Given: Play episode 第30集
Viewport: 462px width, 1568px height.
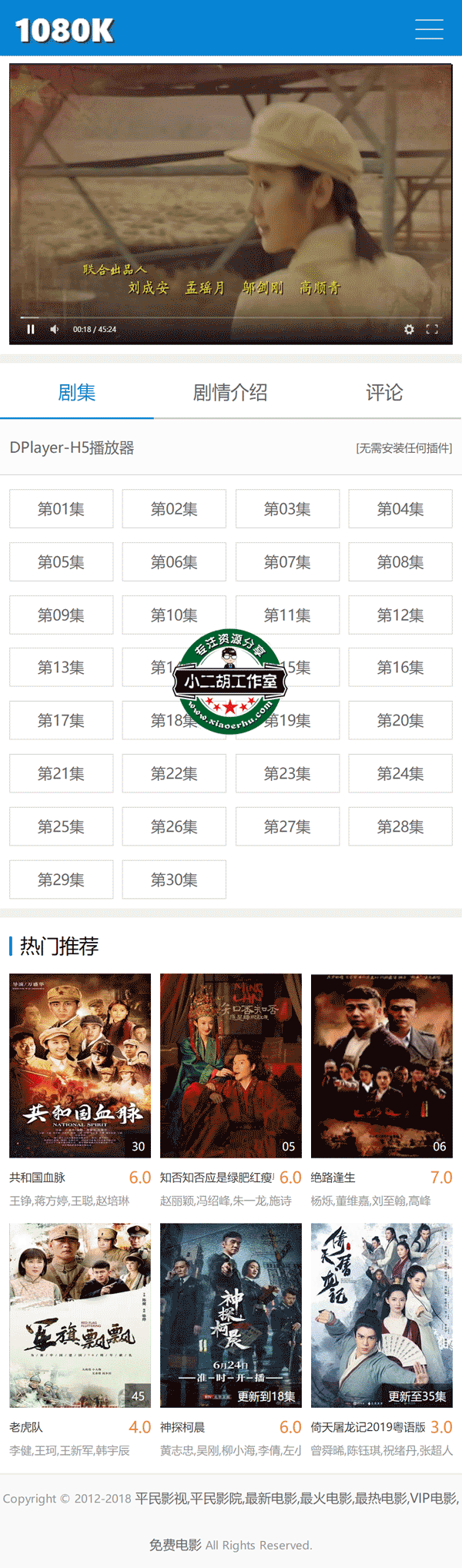Looking at the screenshot, I should (174, 879).
